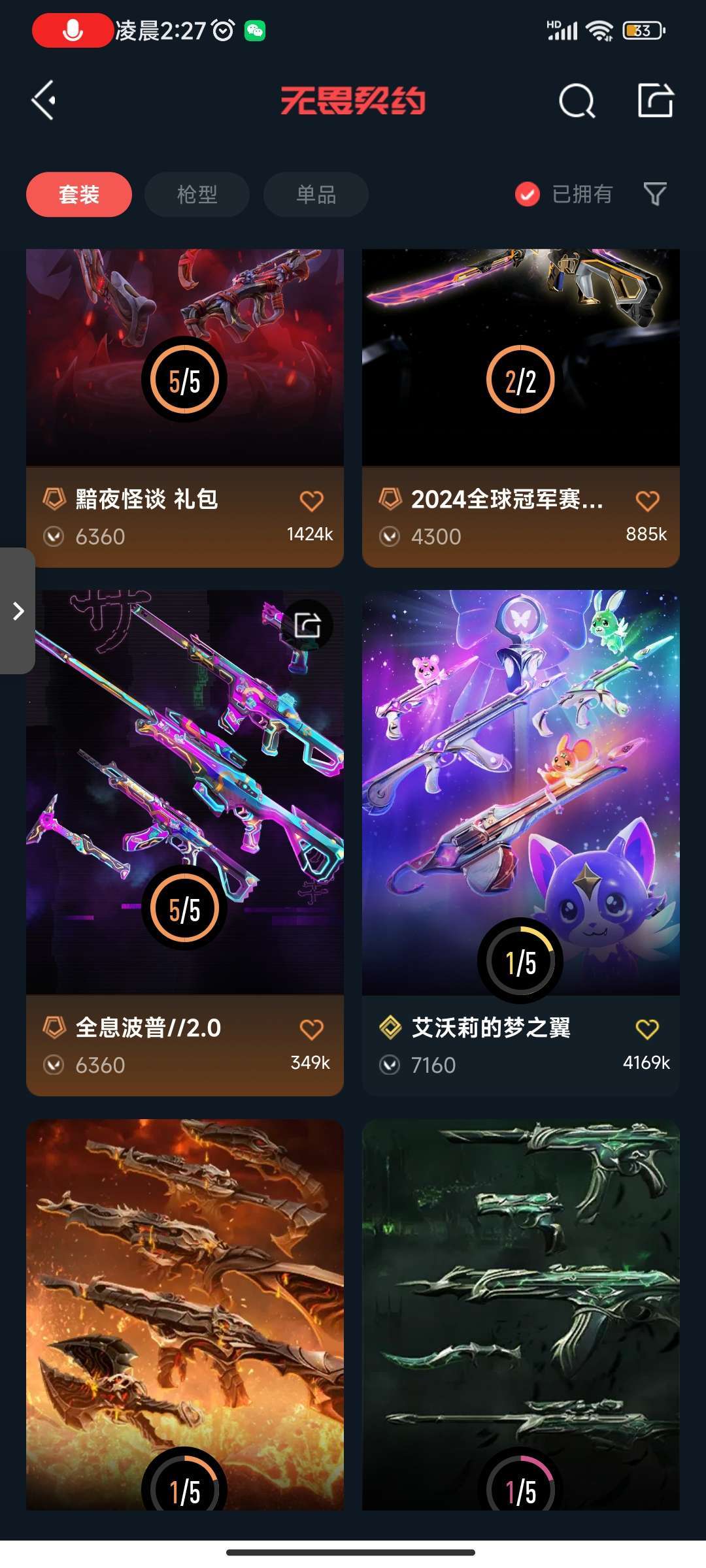
Task: Favorite the 黯夜怪谈 礼包 bundle
Action: coord(312,501)
